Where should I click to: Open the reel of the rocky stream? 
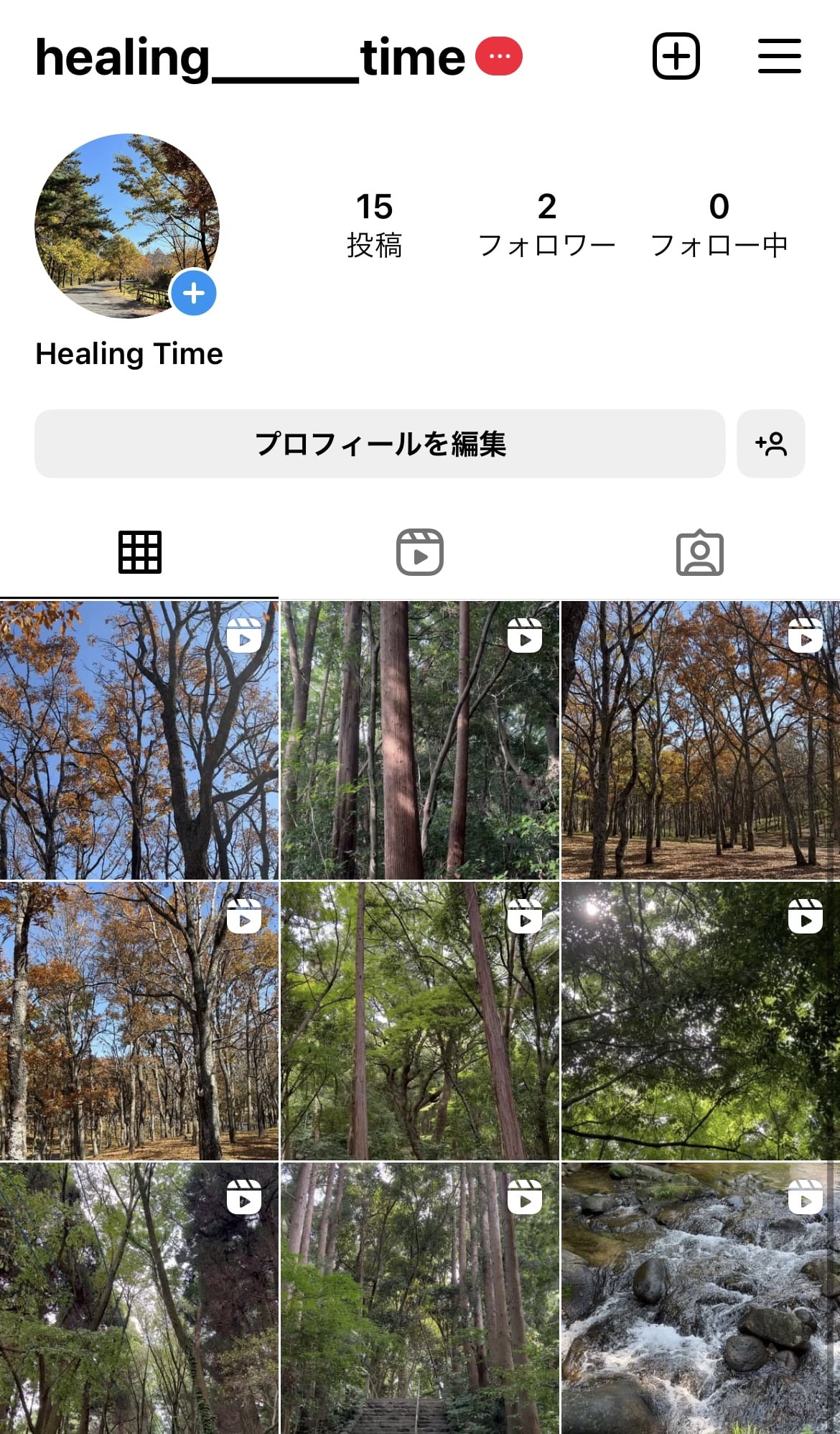tap(700, 1298)
